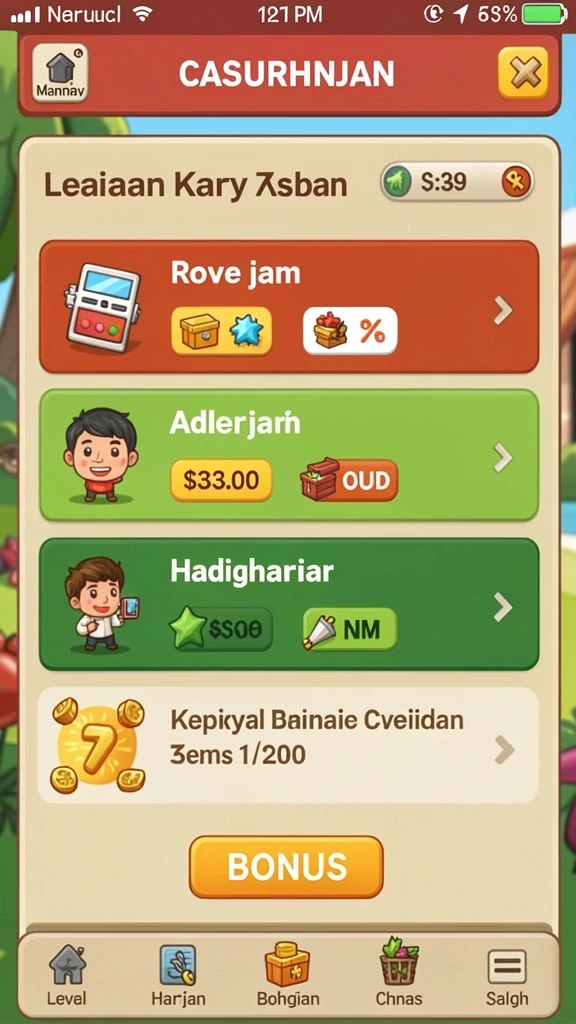Tap the Mannav home button
This screenshot has width=576, height=1024.
tap(60, 73)
